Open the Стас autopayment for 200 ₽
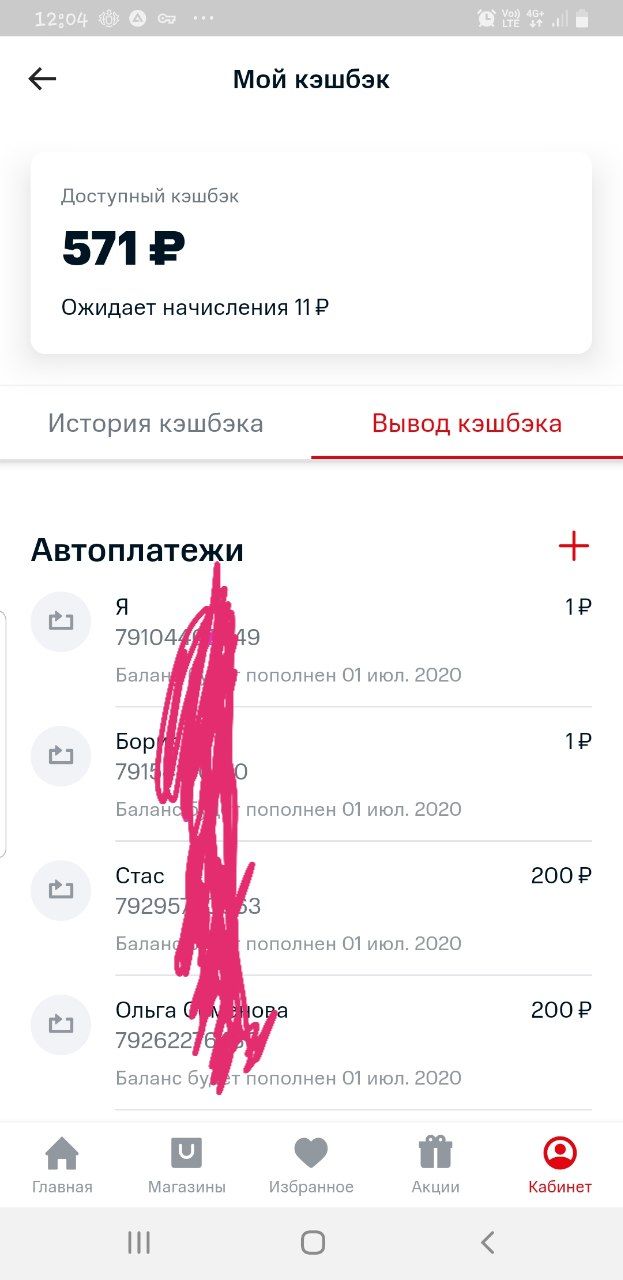The height and width of the screenshot is (1280, 623). (311, 908)
